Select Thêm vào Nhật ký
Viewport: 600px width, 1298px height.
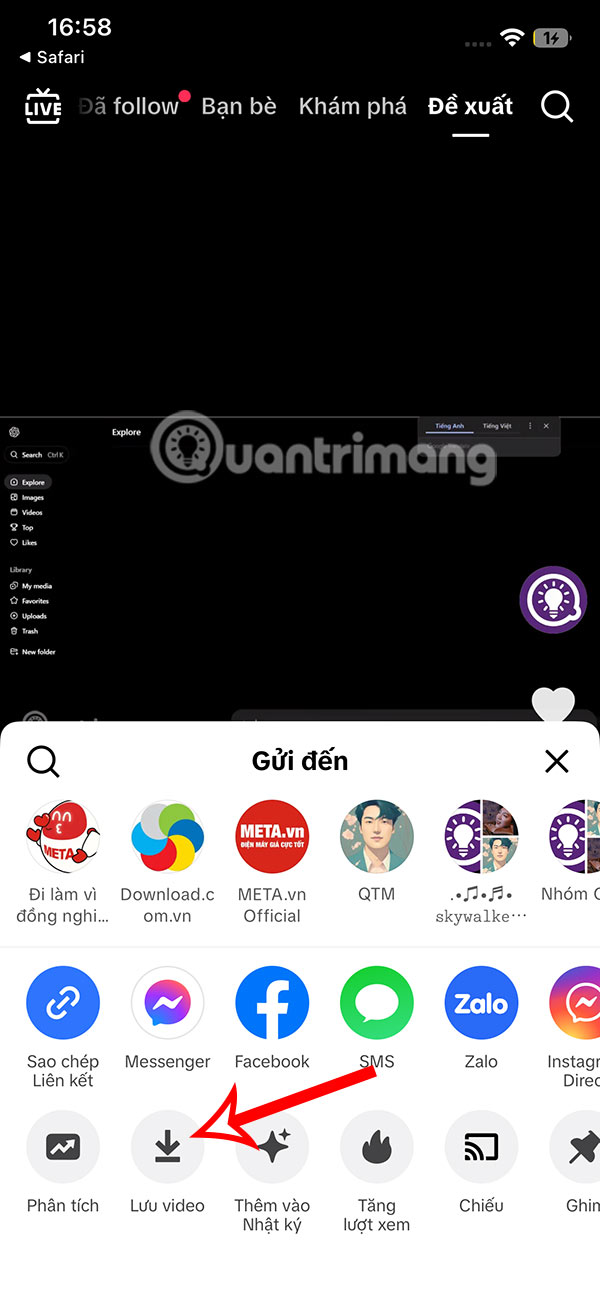[x=272, y=1148]
